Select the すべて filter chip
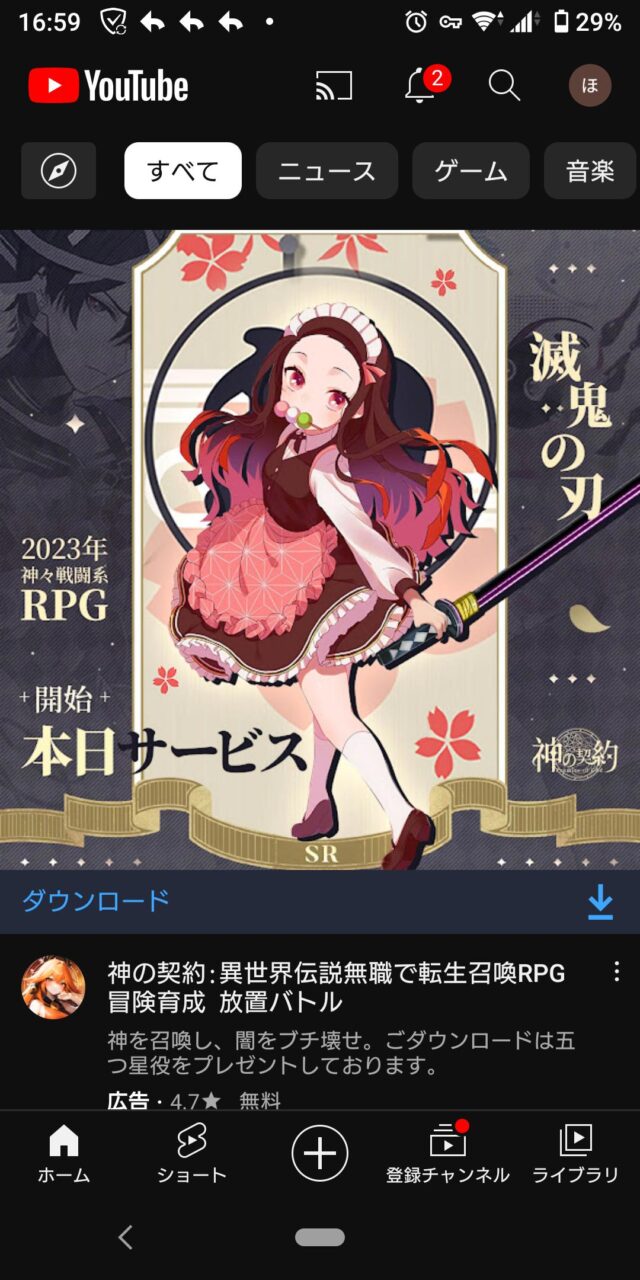The height and width of the screenshot is (1280, 640). pos(183,171)
